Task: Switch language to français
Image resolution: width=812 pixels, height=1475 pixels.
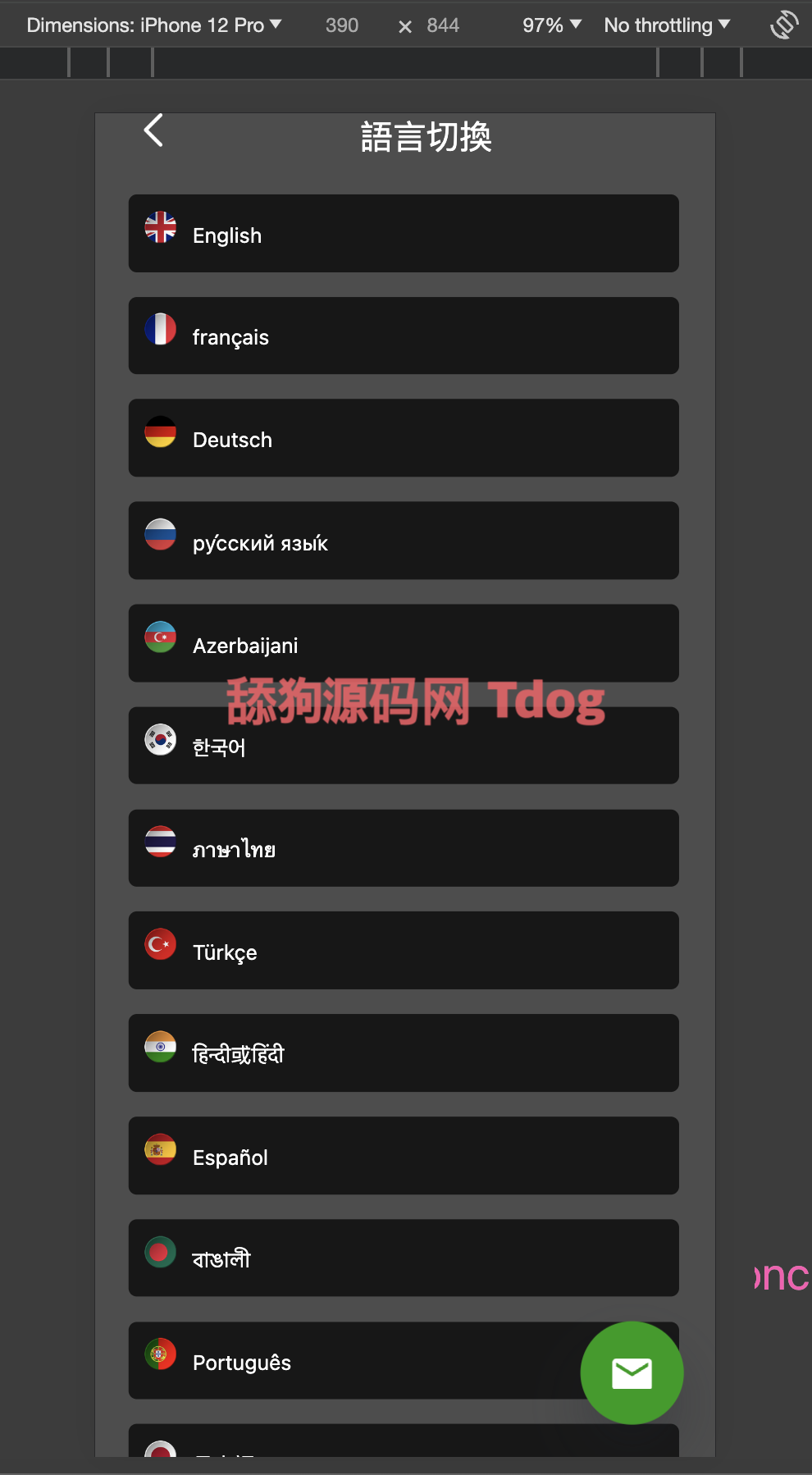Action: (x=403, y=336)
